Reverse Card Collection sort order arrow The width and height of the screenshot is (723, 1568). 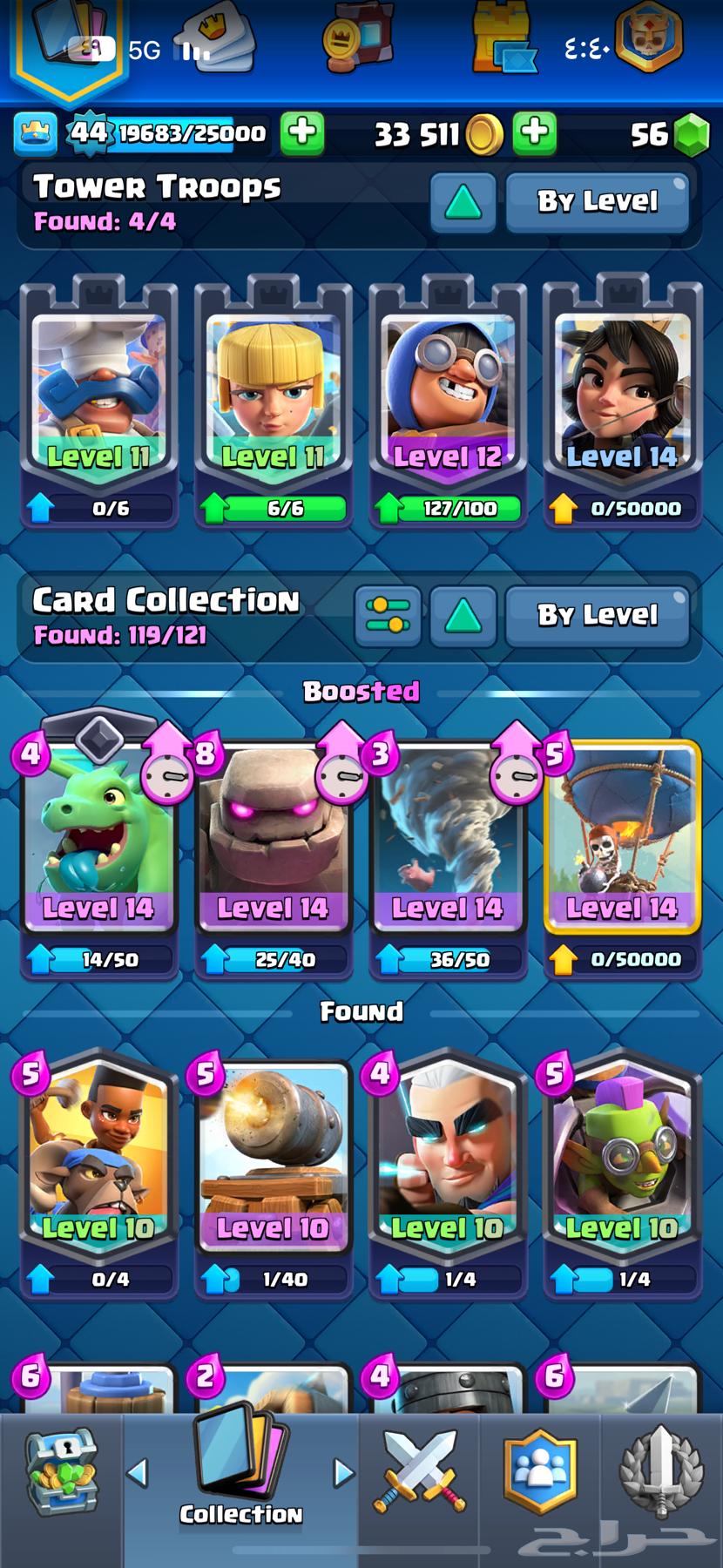click(x=463, y=615)
